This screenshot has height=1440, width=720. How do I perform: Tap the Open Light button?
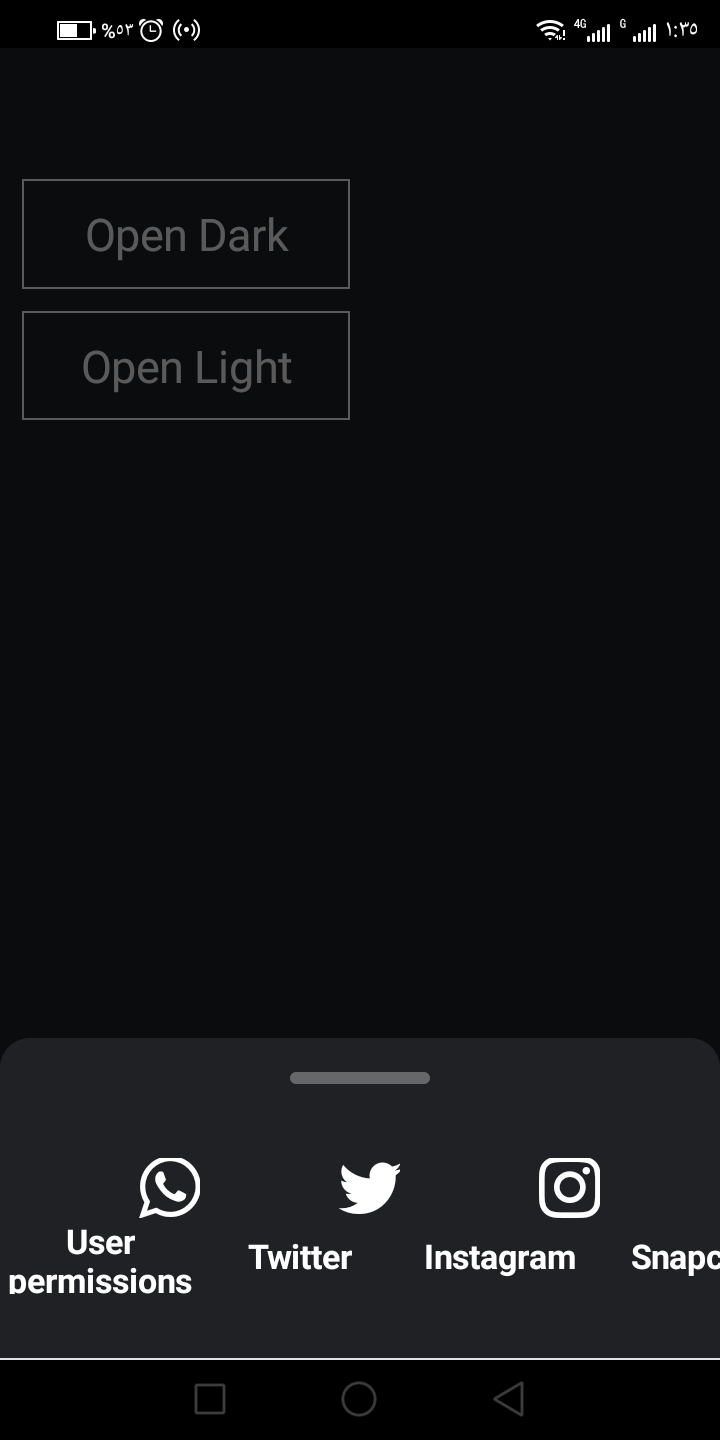point(186,366)
